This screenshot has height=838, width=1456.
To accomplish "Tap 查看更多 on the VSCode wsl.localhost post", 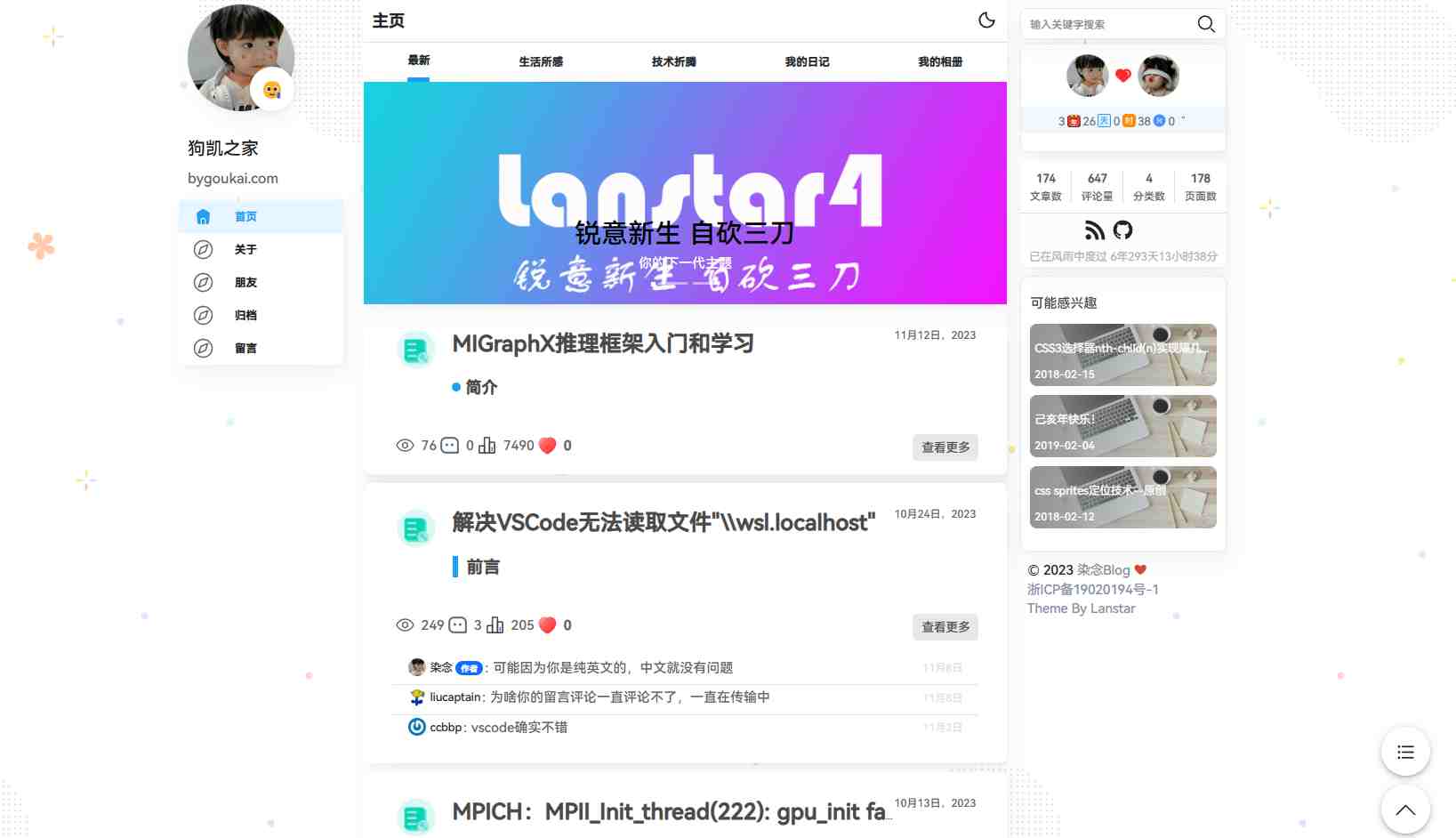I will 945,627.
